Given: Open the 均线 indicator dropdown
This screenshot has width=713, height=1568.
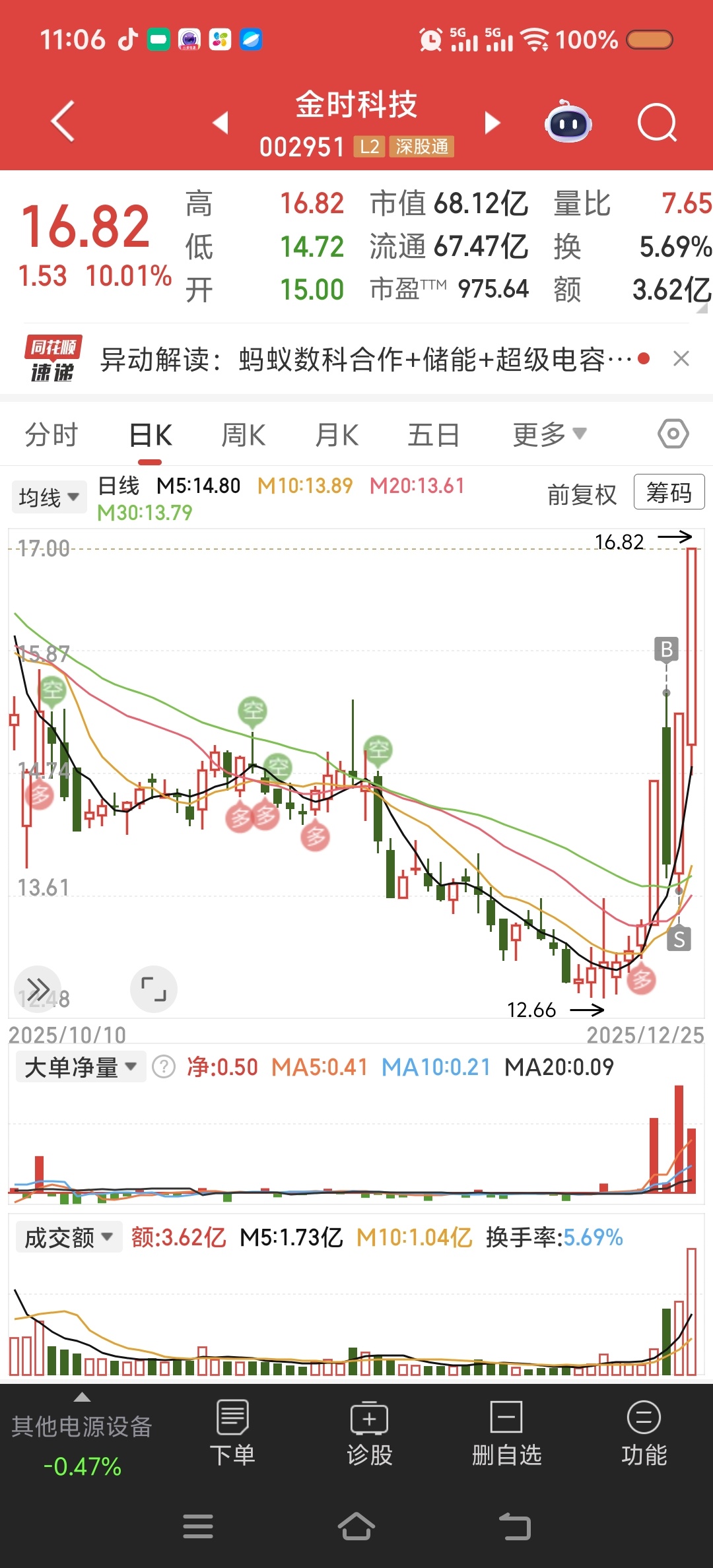Looking at the screenshot, I should click(49, 497).
